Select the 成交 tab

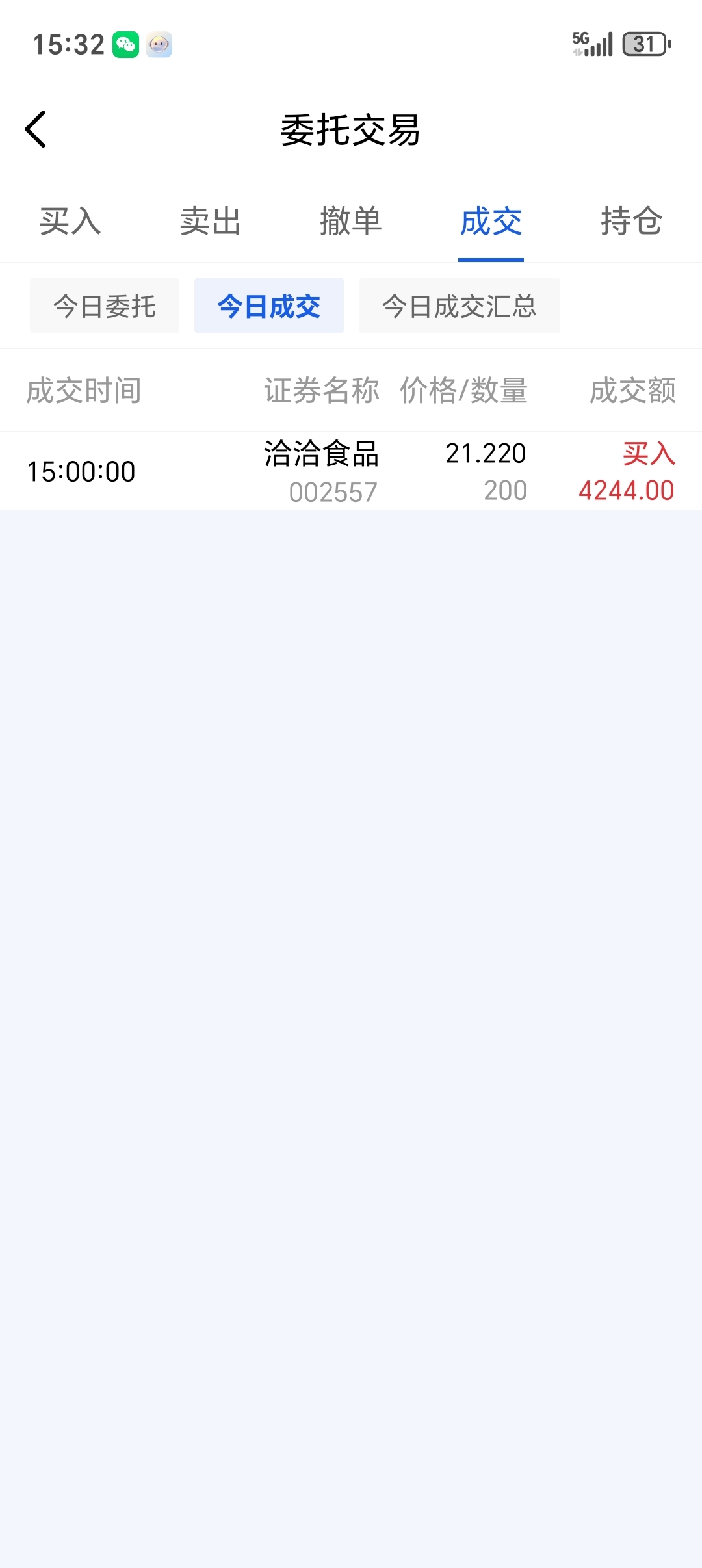click(x=491, y=222)
